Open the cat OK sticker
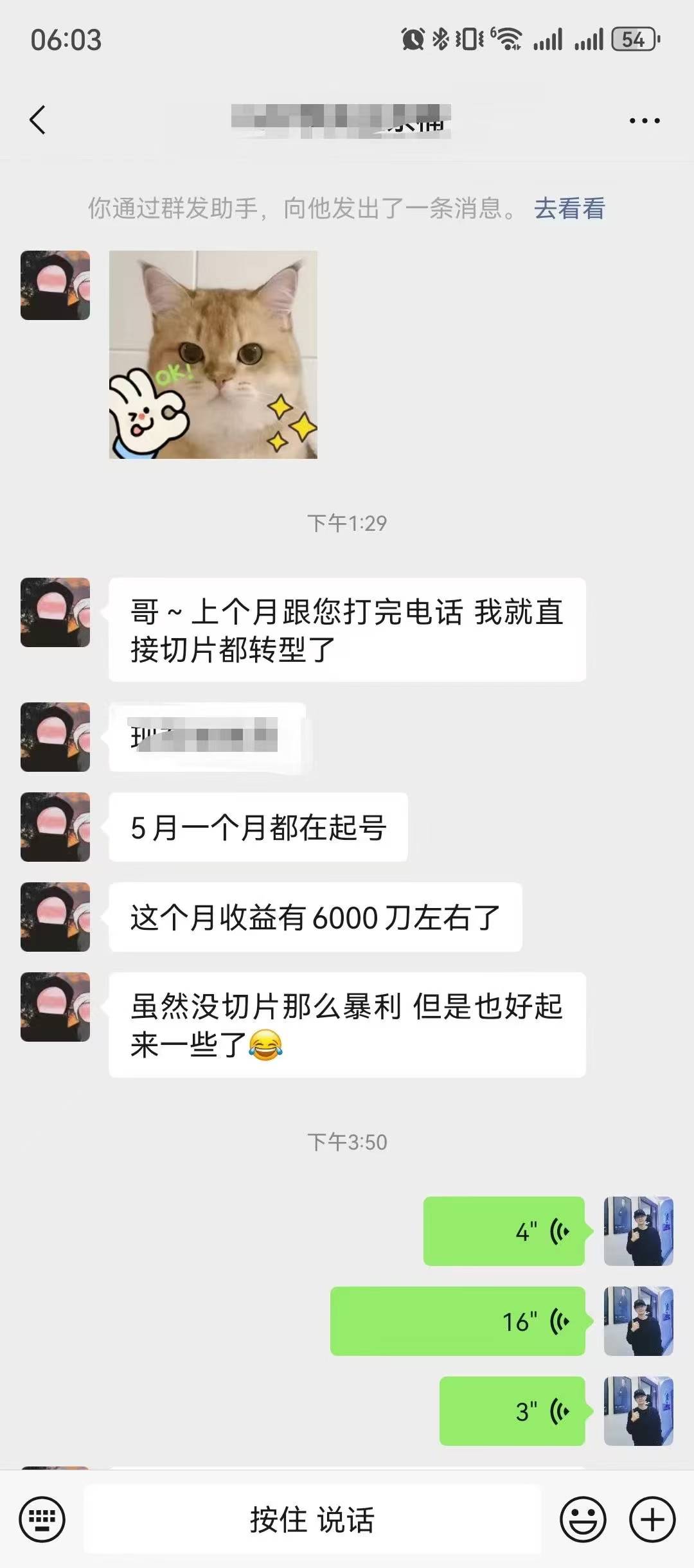This screenshot has height=1568, width=694. [213, 355]
